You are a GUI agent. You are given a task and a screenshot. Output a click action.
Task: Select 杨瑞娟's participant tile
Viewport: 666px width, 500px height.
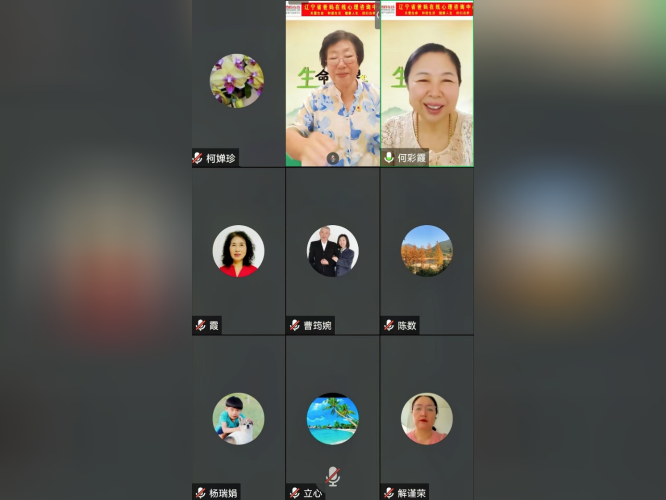238,418
